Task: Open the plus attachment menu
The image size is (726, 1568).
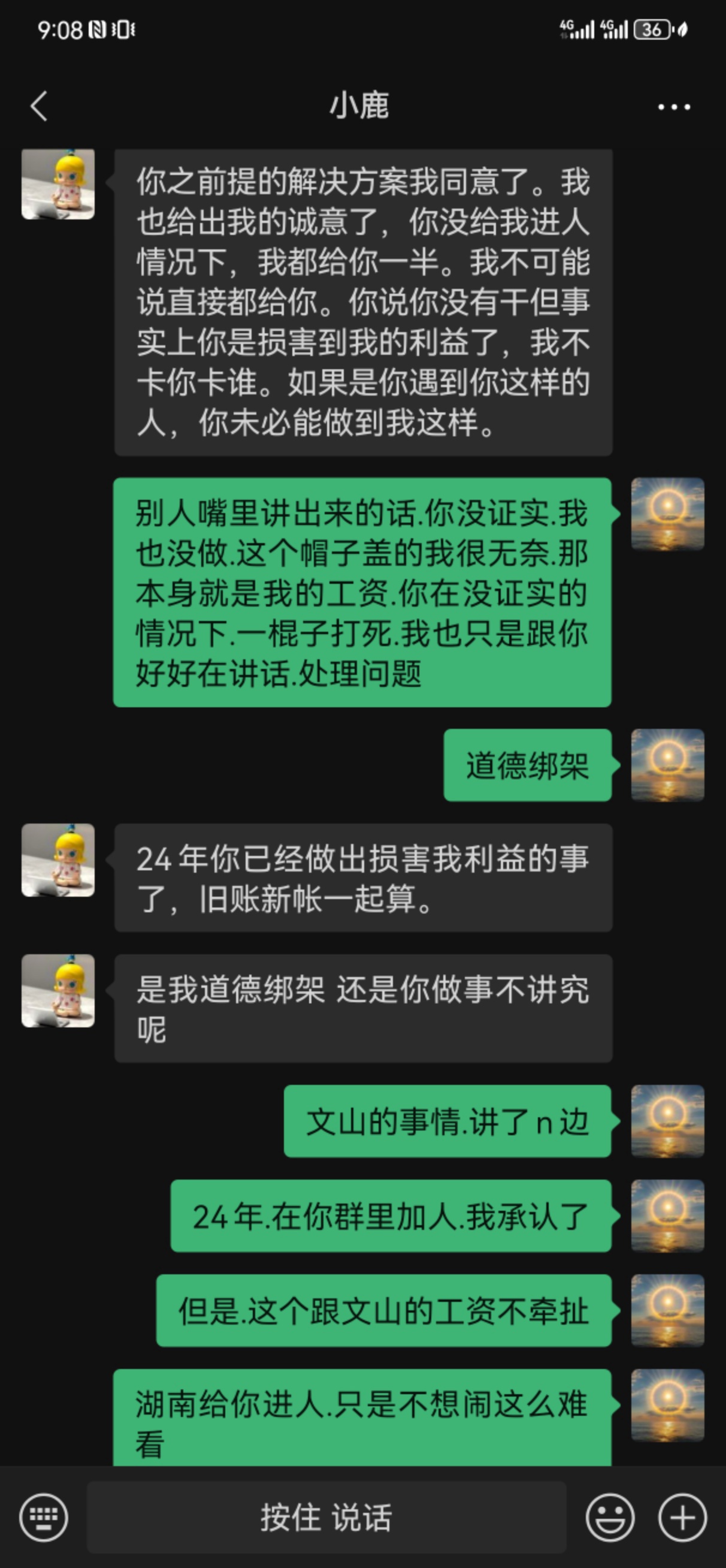Action: [682, 1518]
